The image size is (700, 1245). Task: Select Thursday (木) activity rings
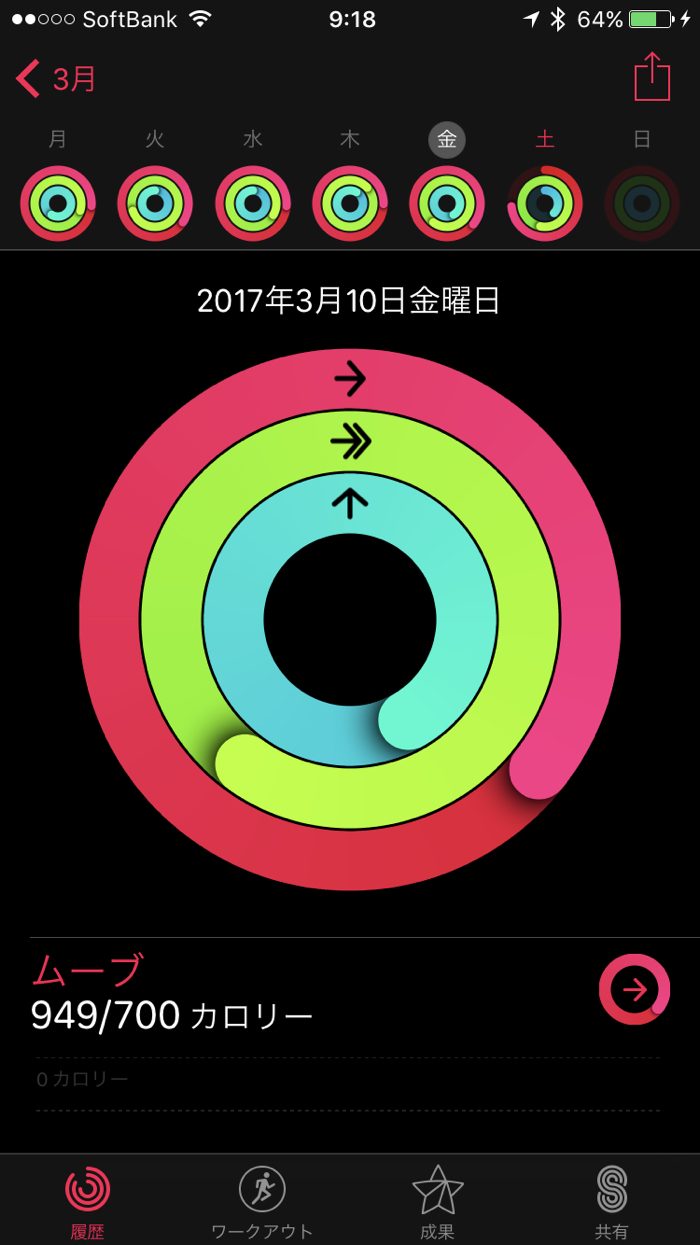click(350, 204)
